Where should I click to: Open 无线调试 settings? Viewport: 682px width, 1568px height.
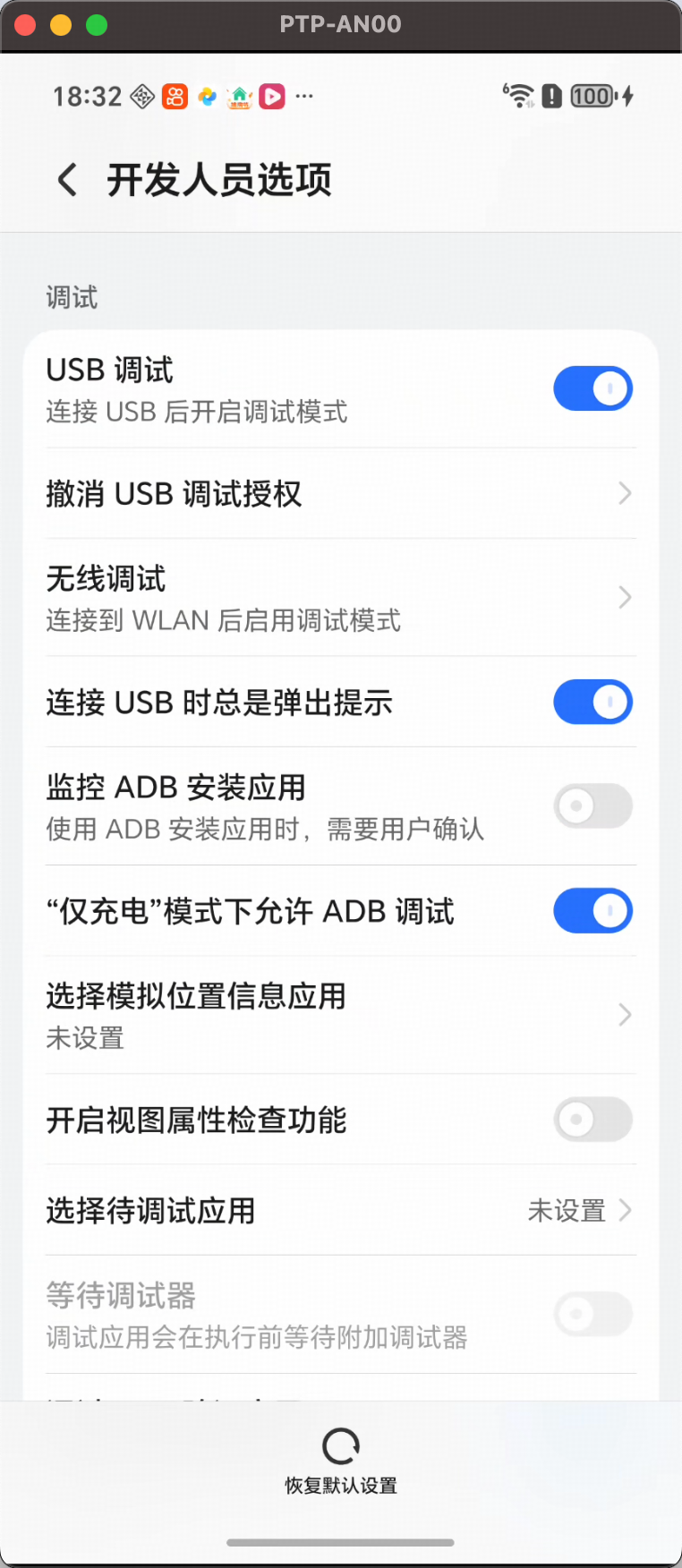340,598
